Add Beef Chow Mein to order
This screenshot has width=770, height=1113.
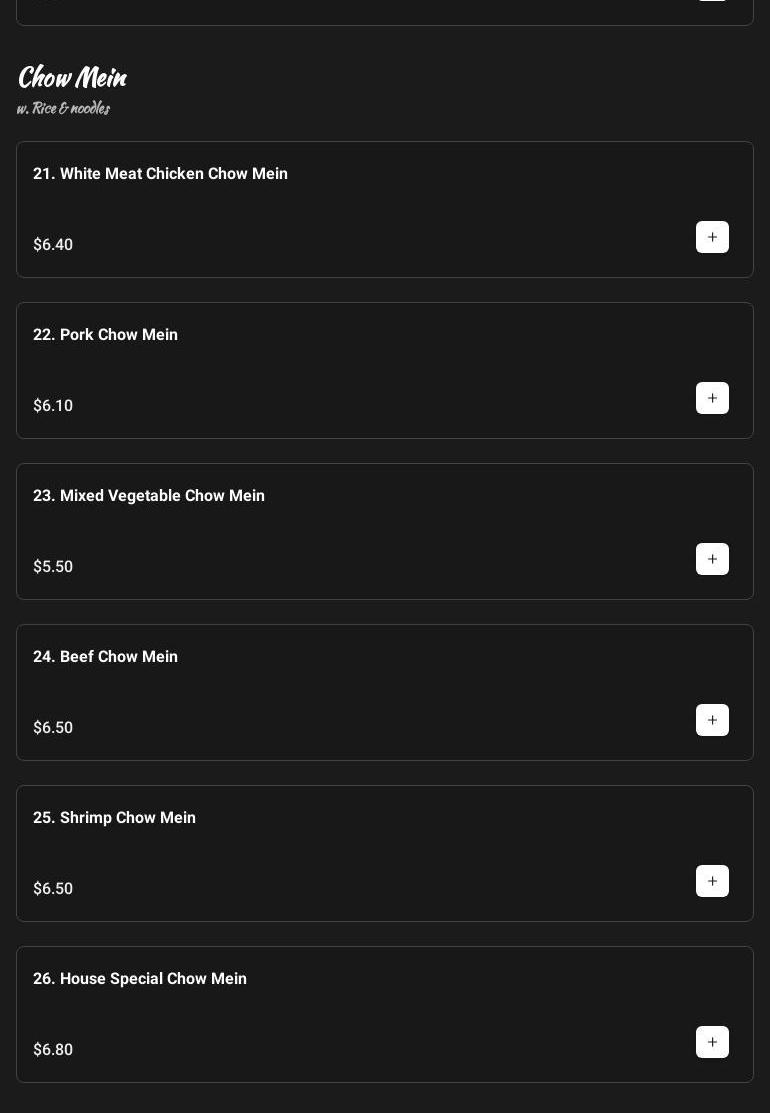[x=712, y=720]
